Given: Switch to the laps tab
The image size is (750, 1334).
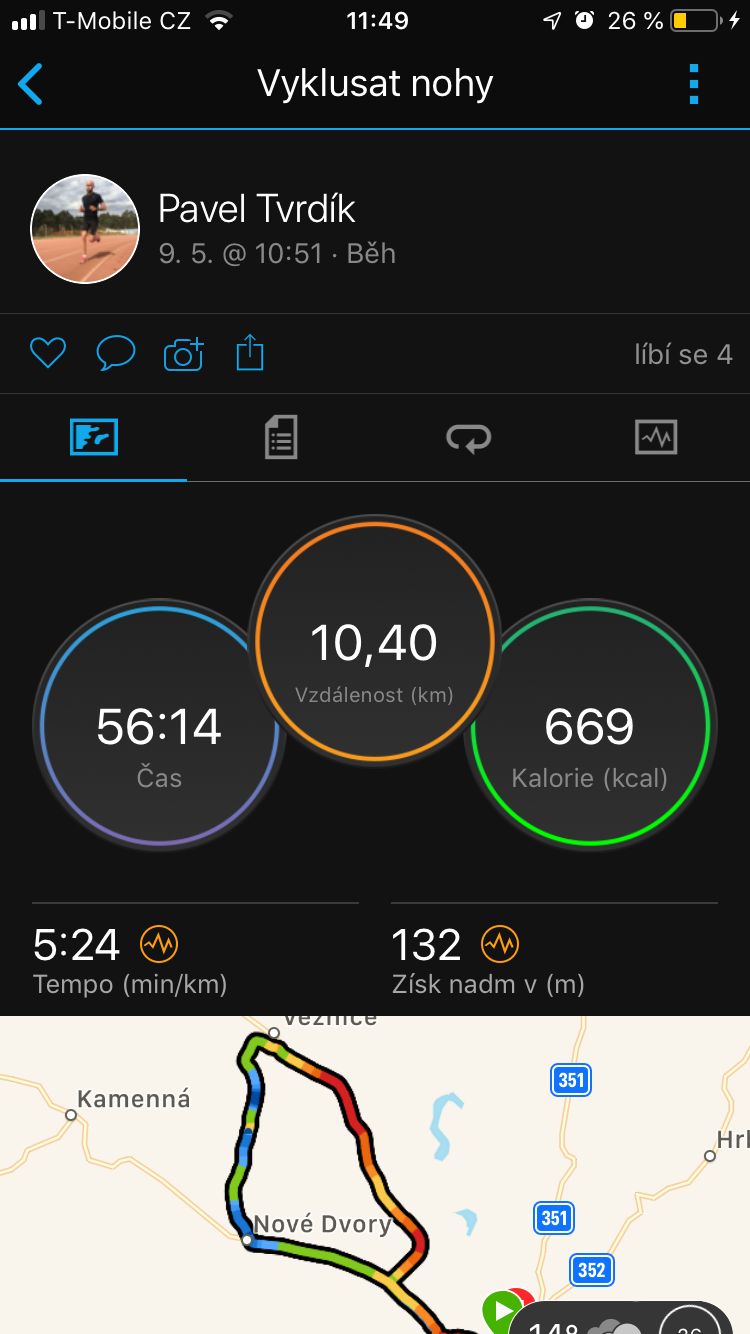Looking at the screenshot, I should point(468,437).
